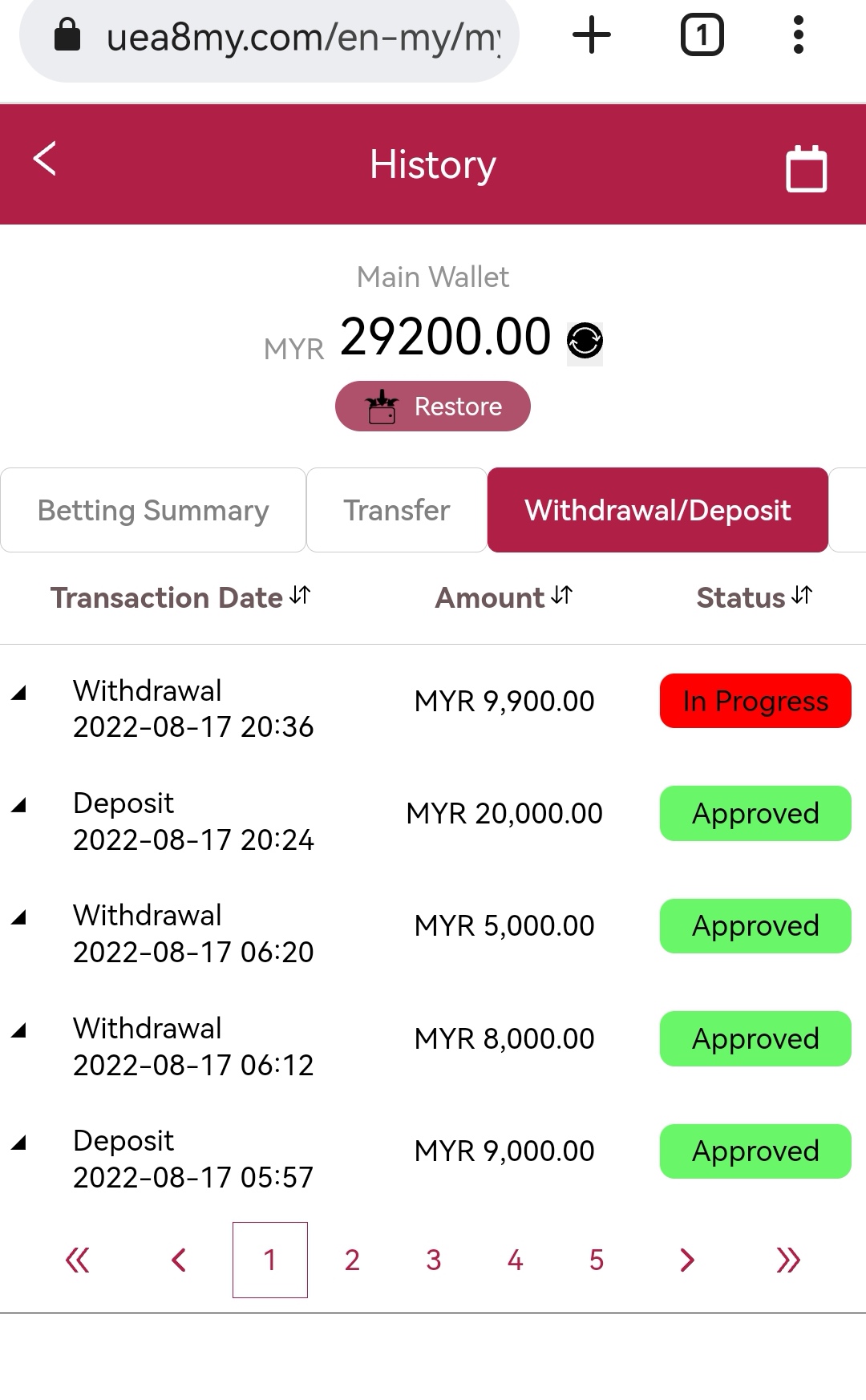866x1400 pixels.
Task: Tap the URL field to edit address
Action: (305, 36)
